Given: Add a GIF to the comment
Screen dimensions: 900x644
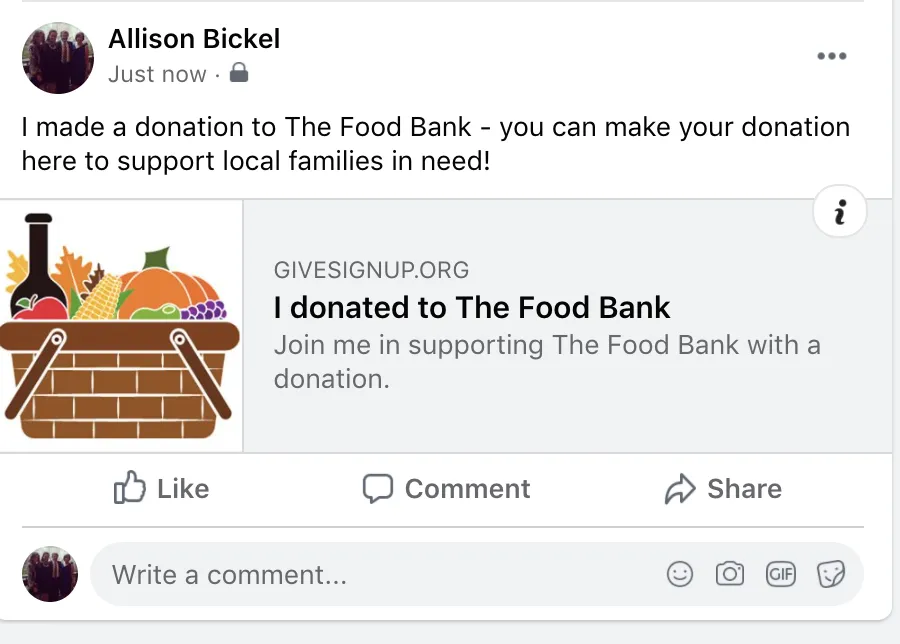Looking at the screenshot, I should 781,574.
